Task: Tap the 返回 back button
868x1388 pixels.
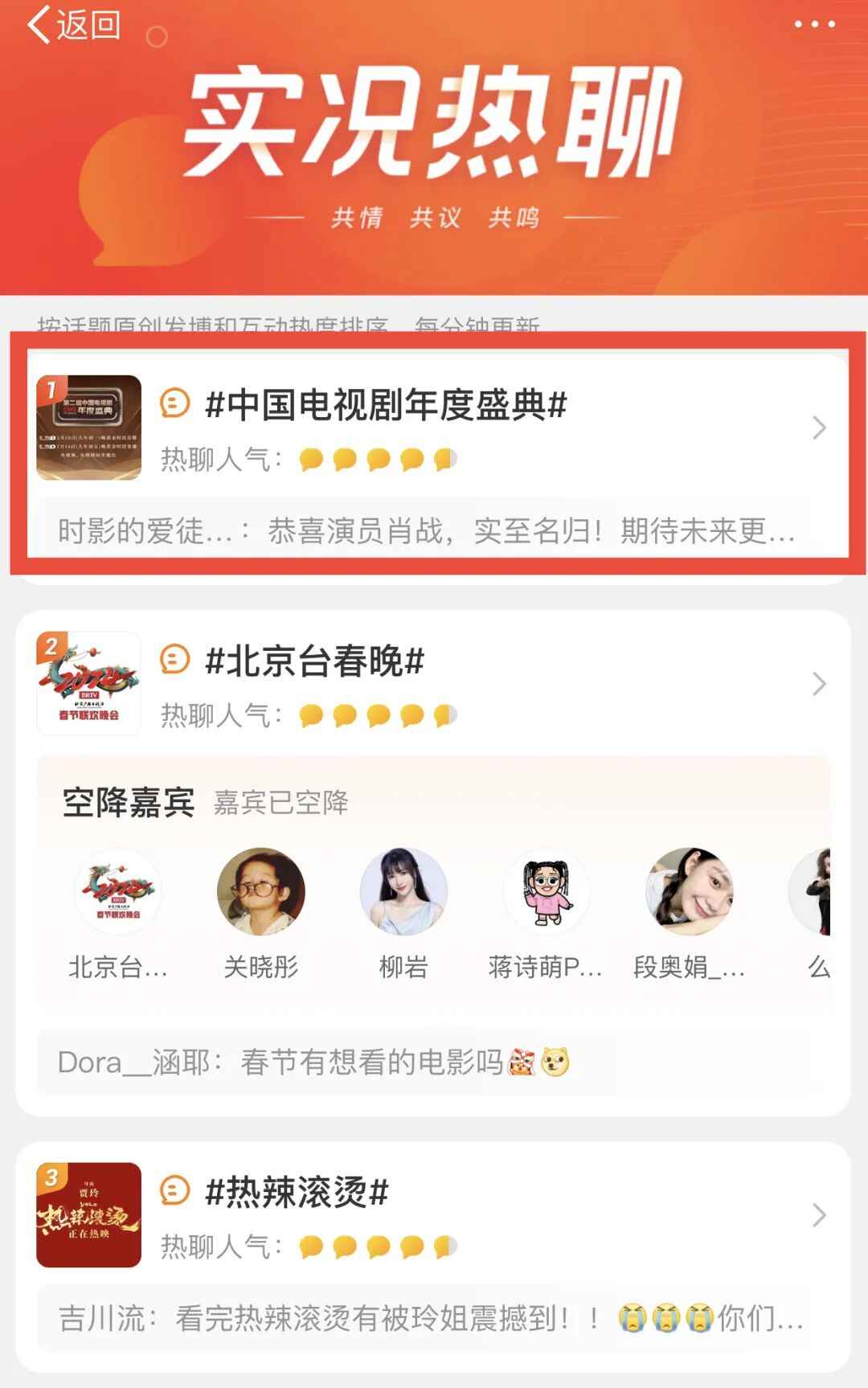Action: coord(74,26)
